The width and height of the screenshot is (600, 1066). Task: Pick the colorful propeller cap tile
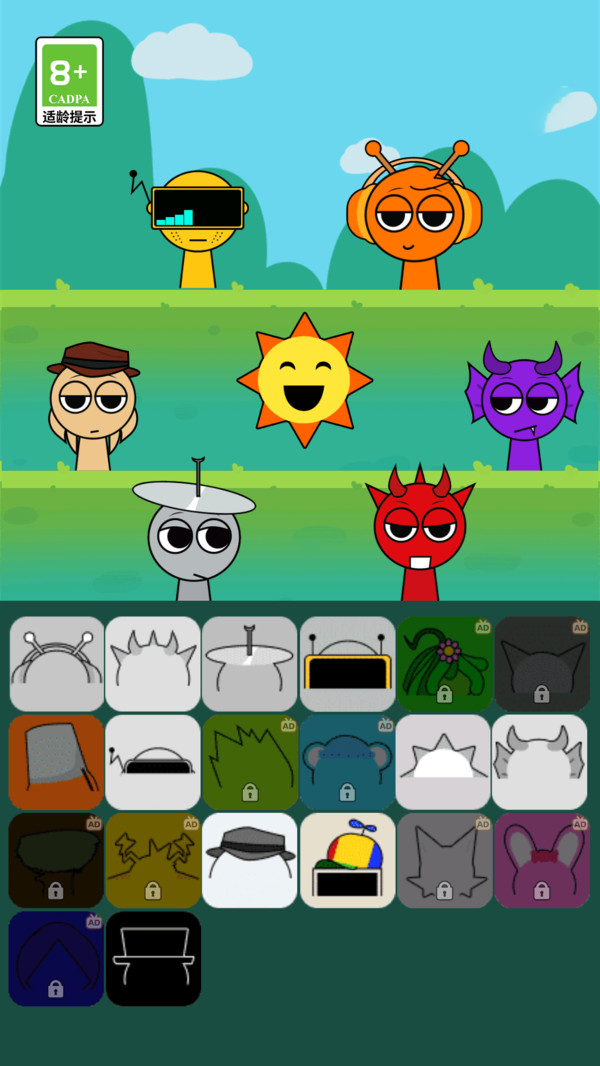pos(347,859)
